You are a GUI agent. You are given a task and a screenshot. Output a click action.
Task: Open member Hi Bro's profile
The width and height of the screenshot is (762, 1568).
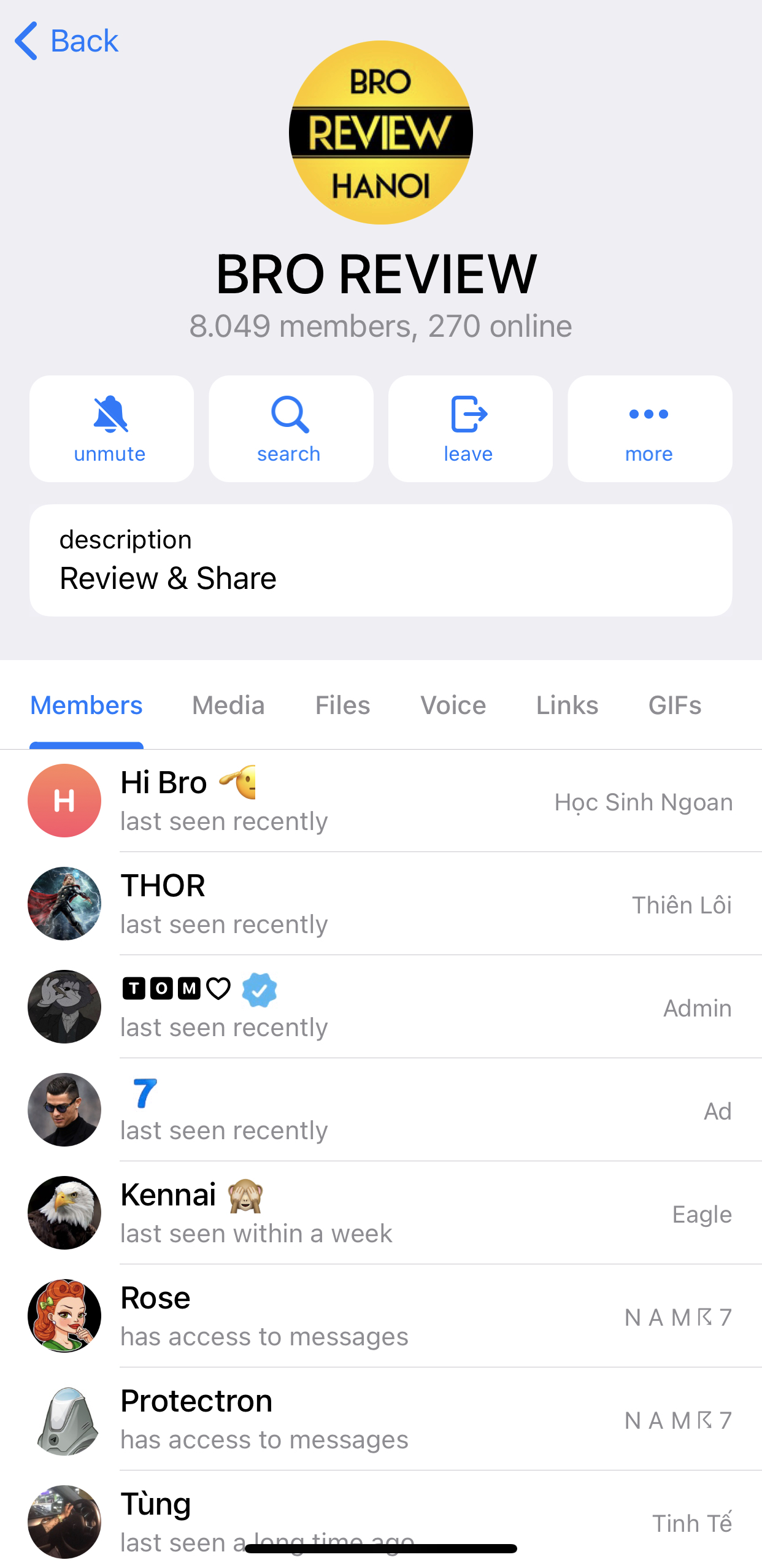(x=380, y=801)
